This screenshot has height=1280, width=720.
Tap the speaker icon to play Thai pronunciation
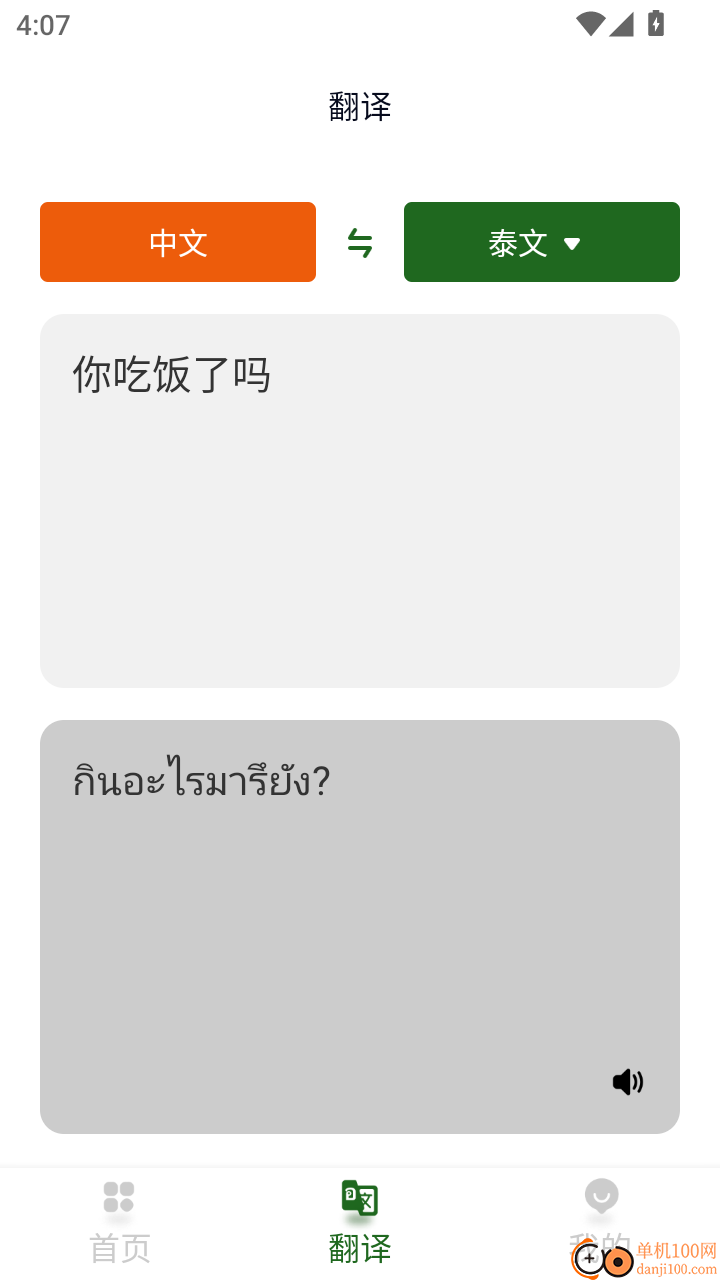click(x=627, y=1081)
